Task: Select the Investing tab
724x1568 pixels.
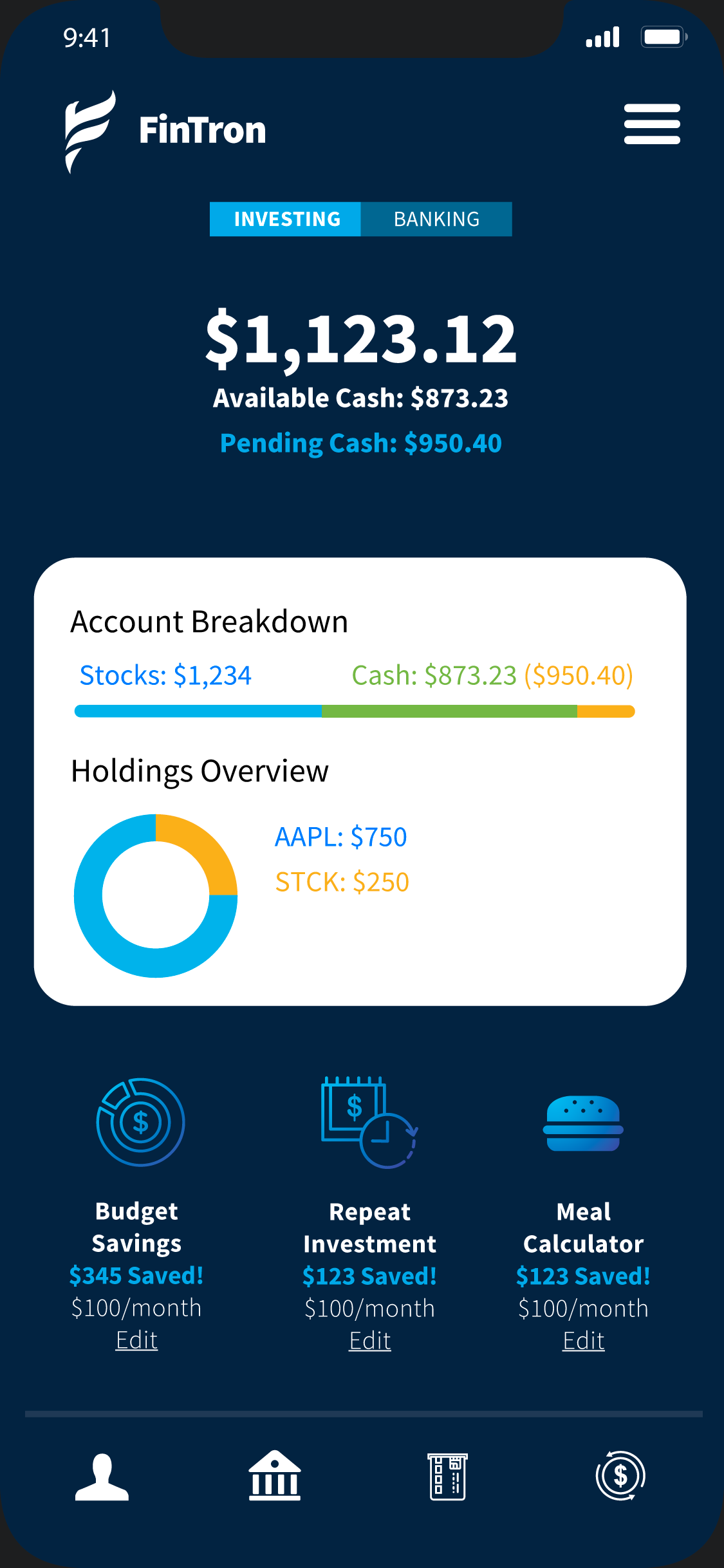Action: pyautogui.click(x=286, y=219)
